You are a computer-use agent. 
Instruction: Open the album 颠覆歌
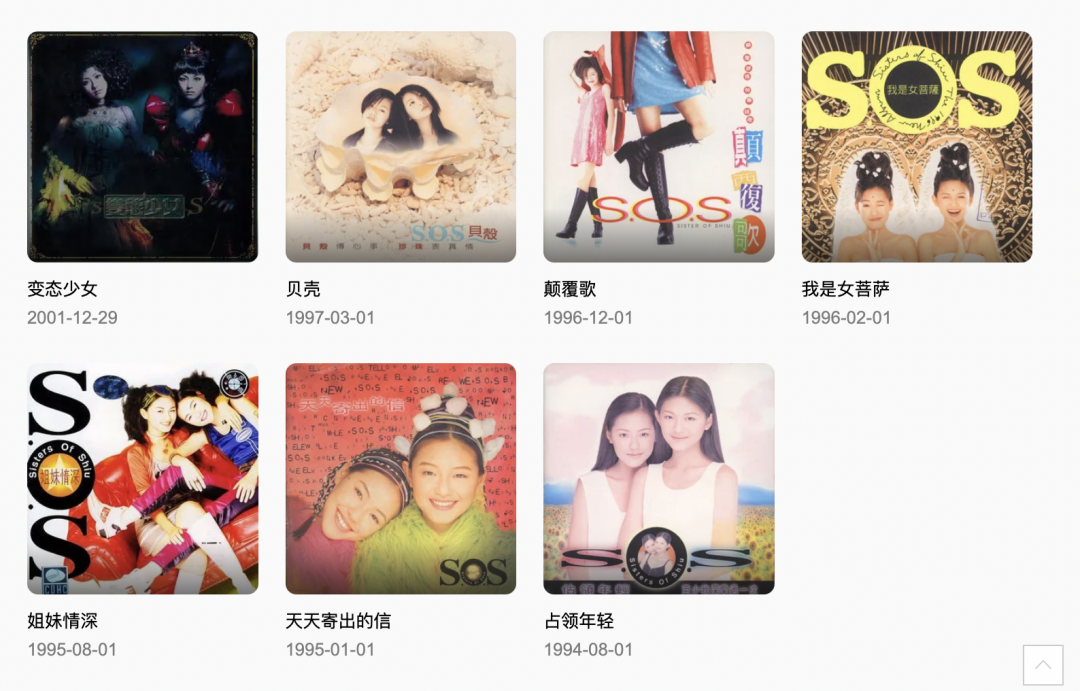pos(658,147)
